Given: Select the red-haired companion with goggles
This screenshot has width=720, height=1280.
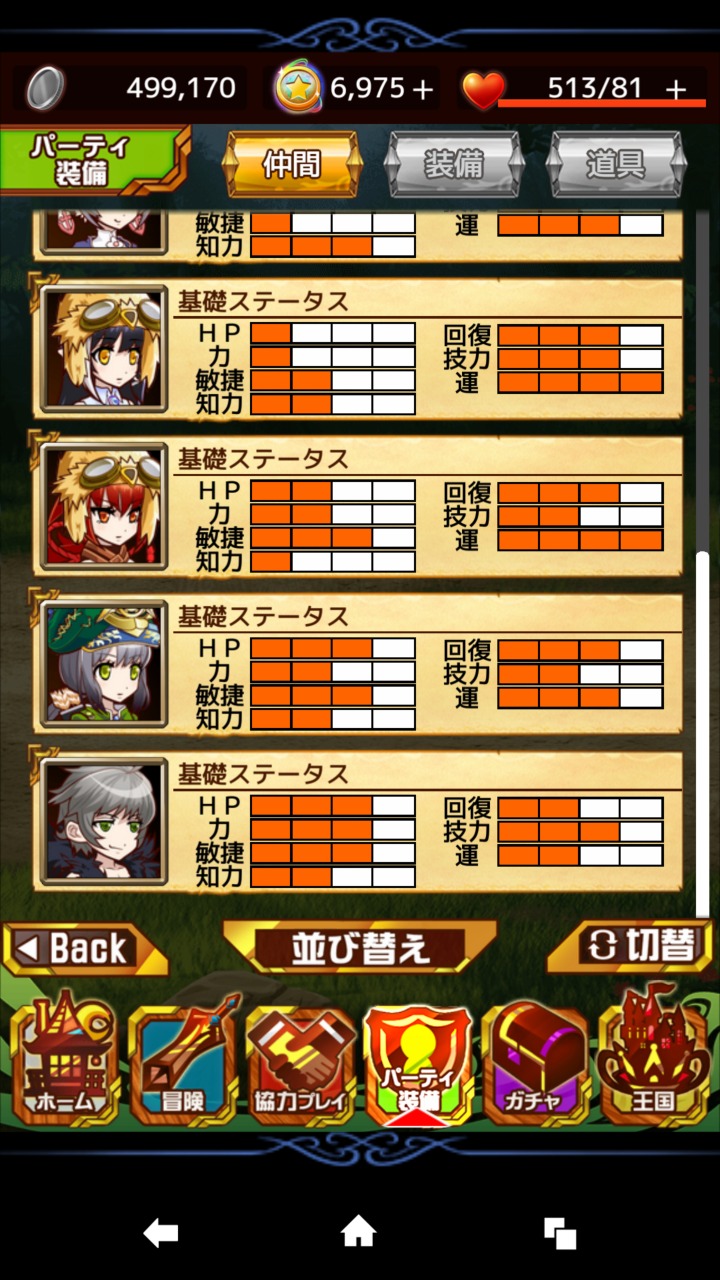Looking at the screenshot, I should [104, 507].
